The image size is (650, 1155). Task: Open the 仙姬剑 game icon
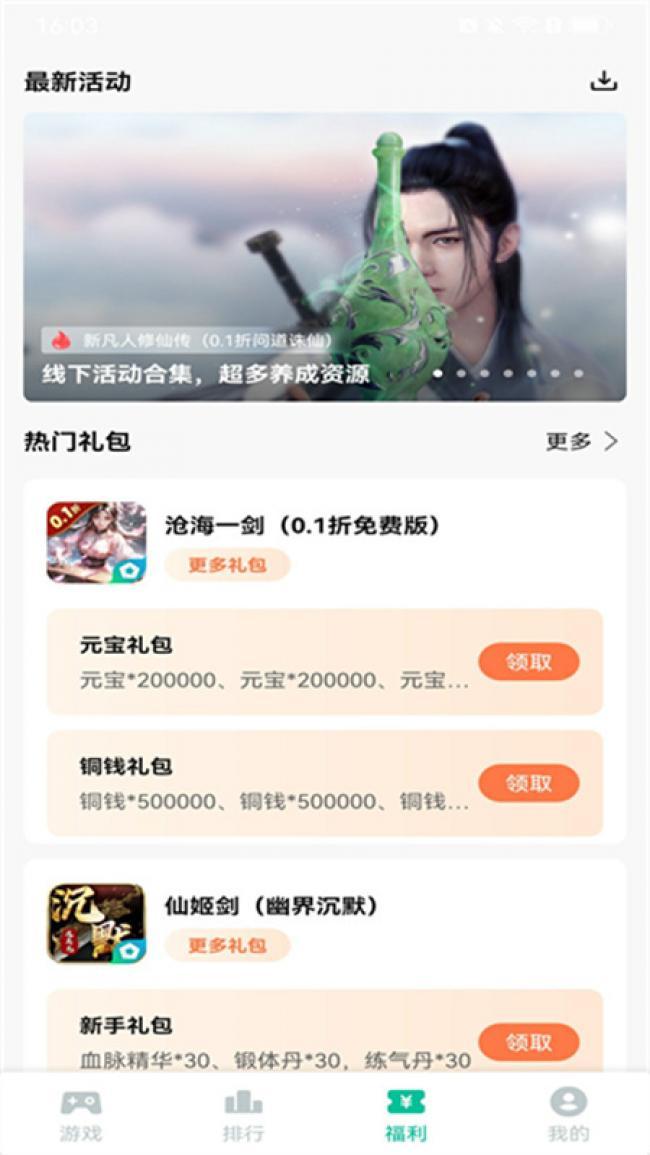click(x=96, y=922)
